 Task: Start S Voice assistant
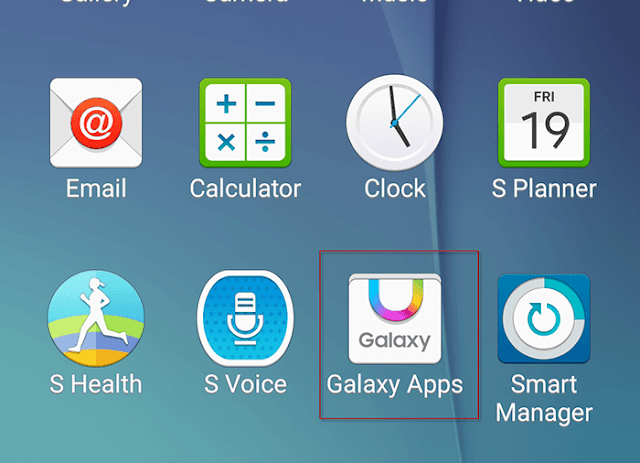245,320
